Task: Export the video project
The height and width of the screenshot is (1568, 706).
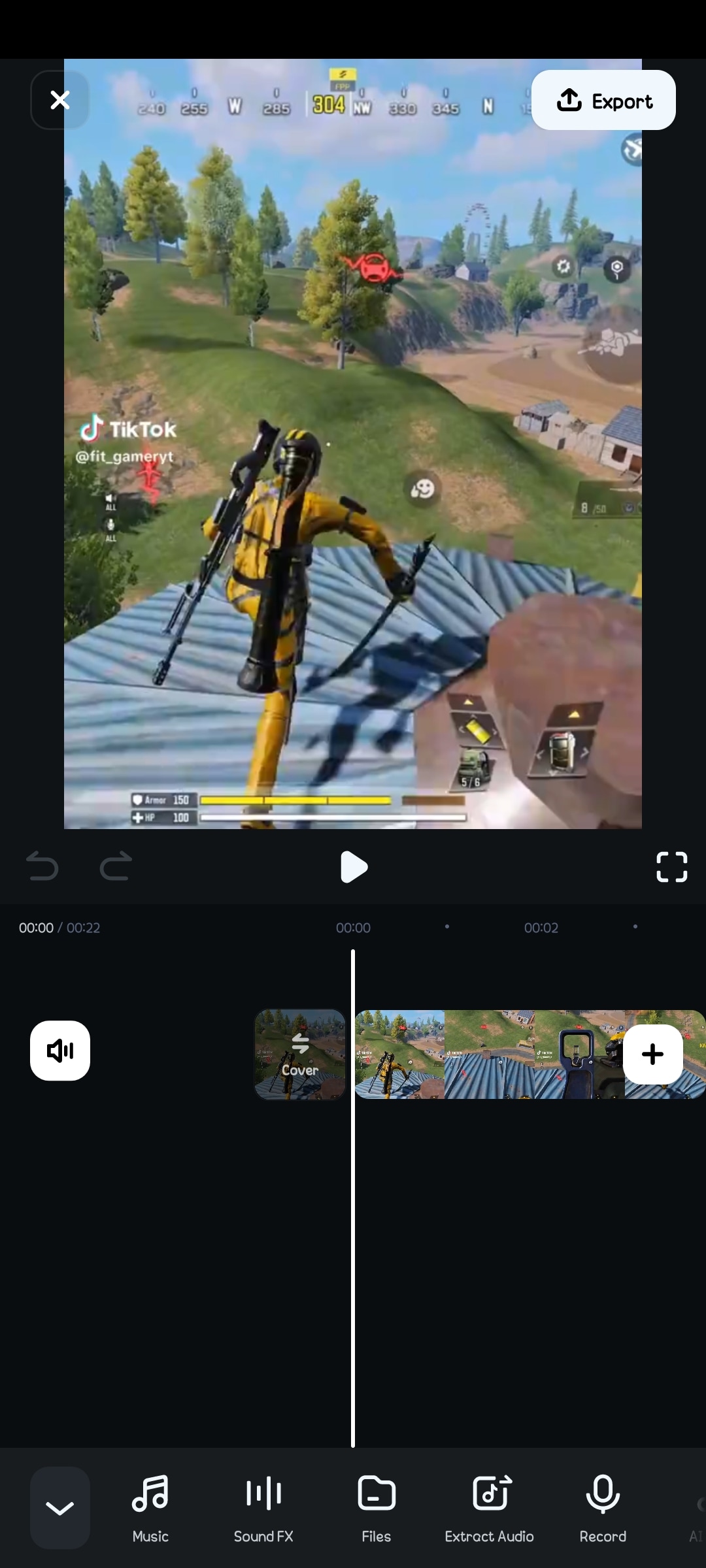Action: coord(603,101)
